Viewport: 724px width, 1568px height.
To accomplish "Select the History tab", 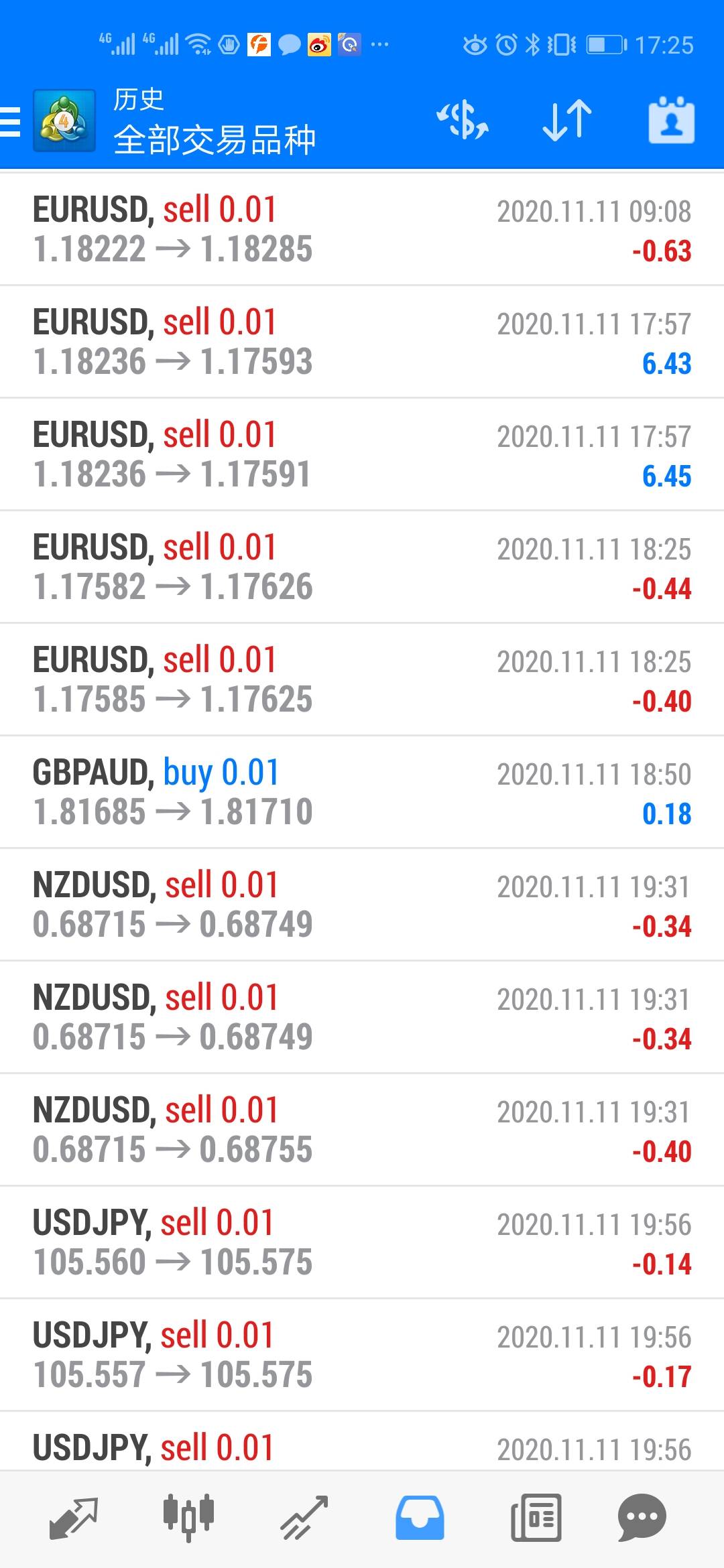I will [x=420, y=1517].
